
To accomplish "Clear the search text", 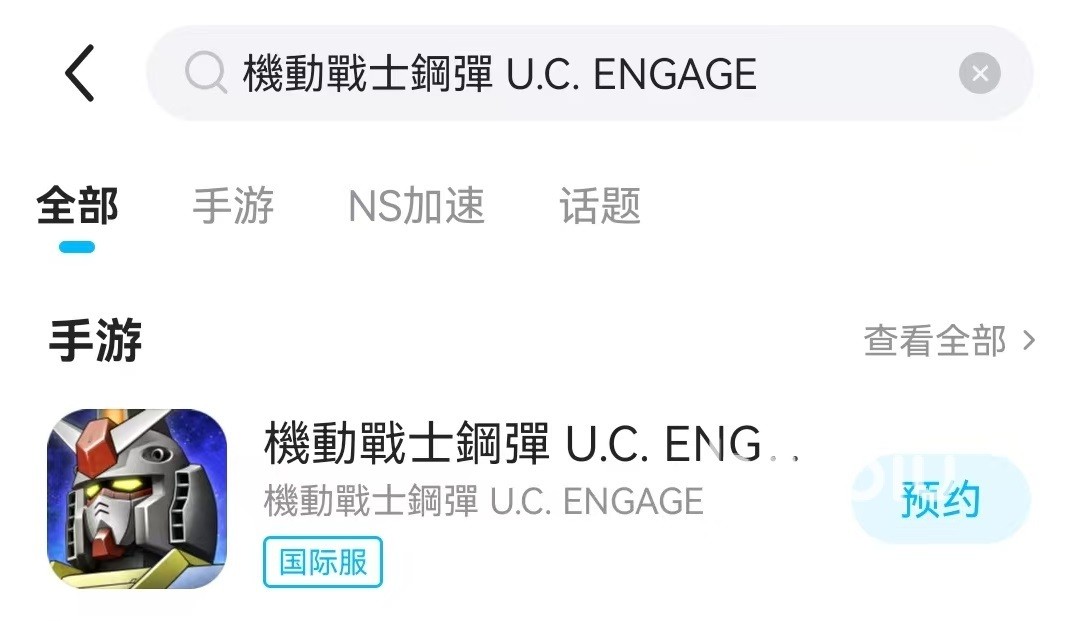I will (979, 74).
